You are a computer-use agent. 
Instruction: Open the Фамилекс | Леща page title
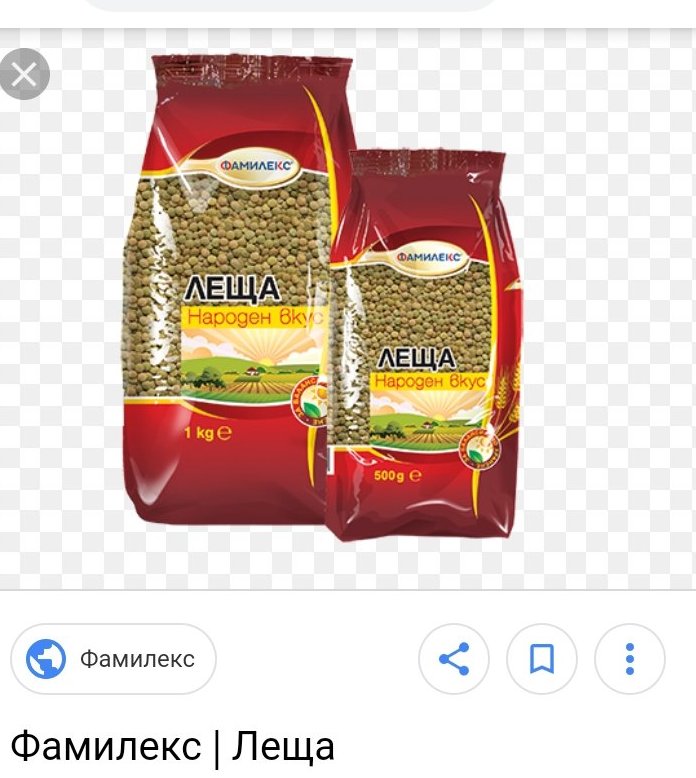point(172,746)
